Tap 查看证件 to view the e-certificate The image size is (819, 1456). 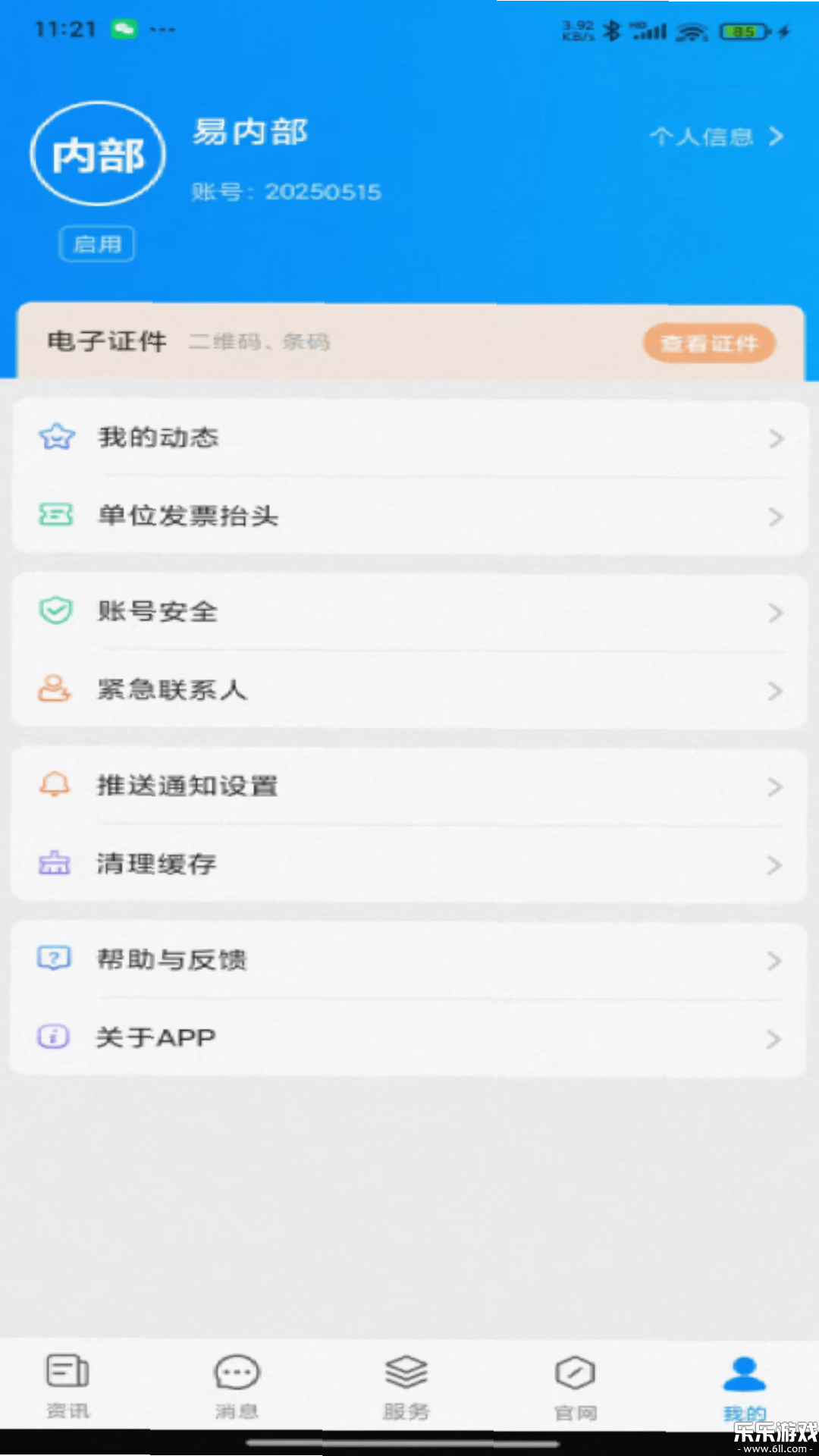click(708, 344)
